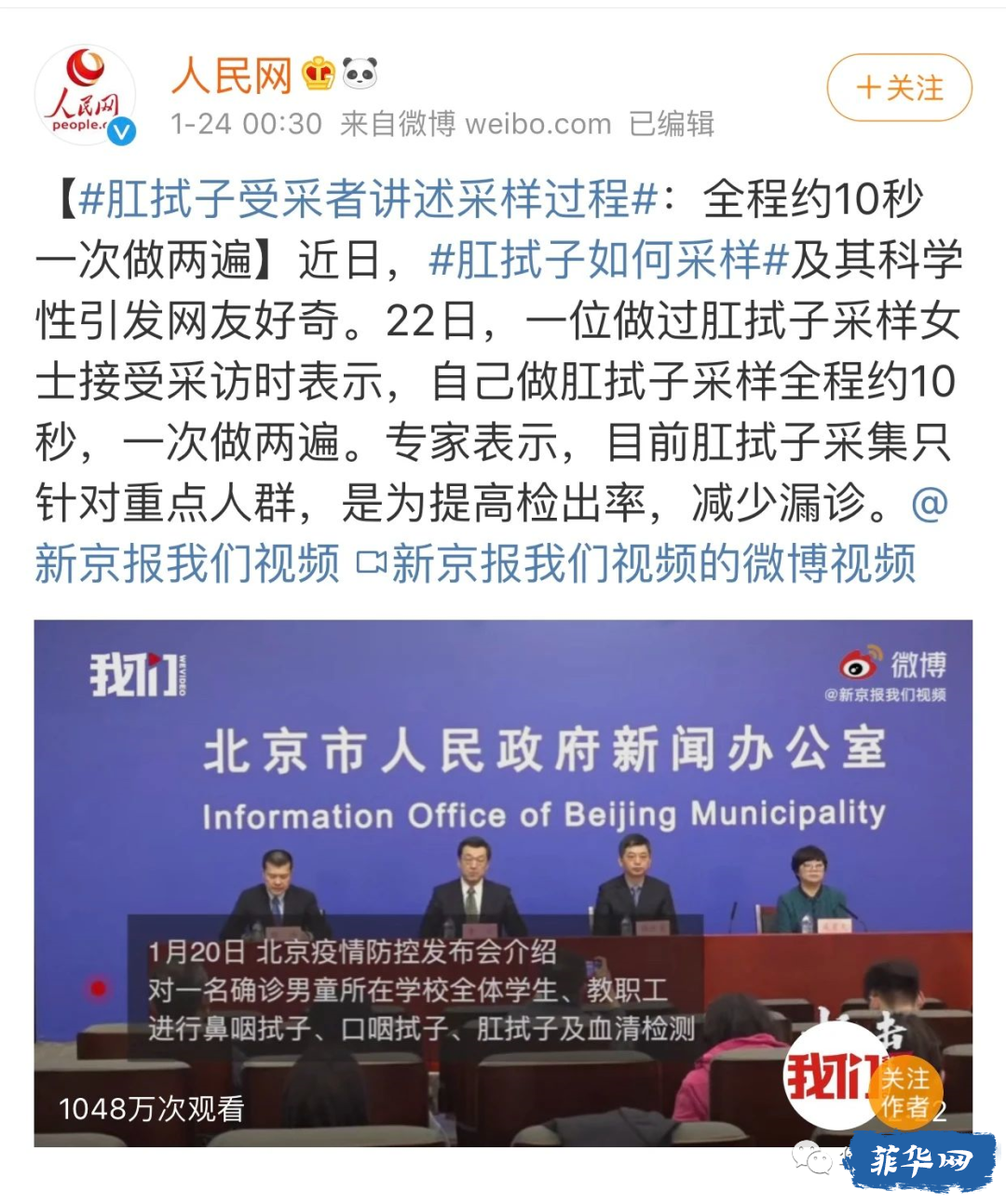This screenshot has height=1204, width=1006.
Task: Follow the 人民网 account
Action: coord(899,88)
